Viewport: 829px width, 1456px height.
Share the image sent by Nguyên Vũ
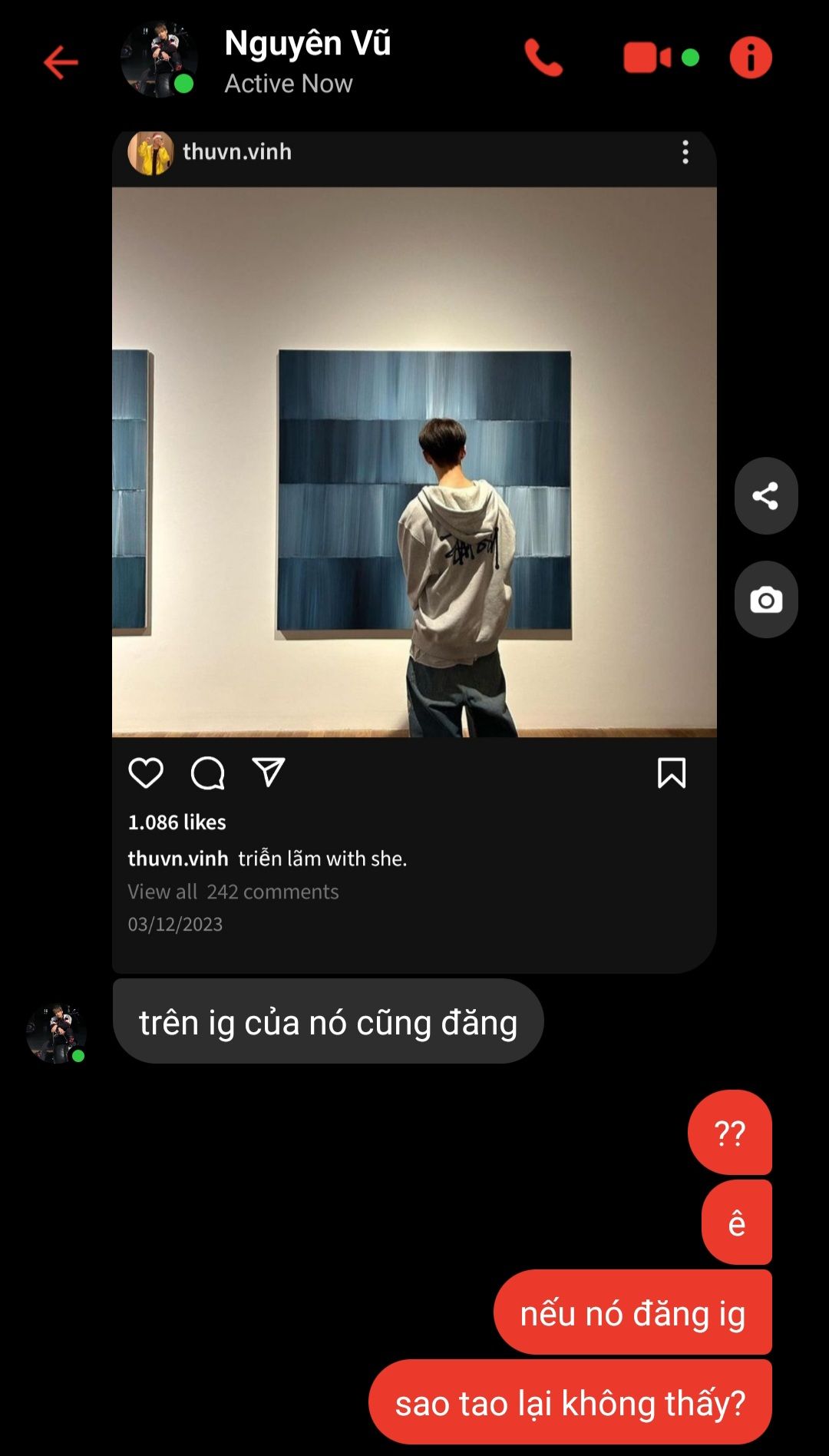(x=765, y=496)
